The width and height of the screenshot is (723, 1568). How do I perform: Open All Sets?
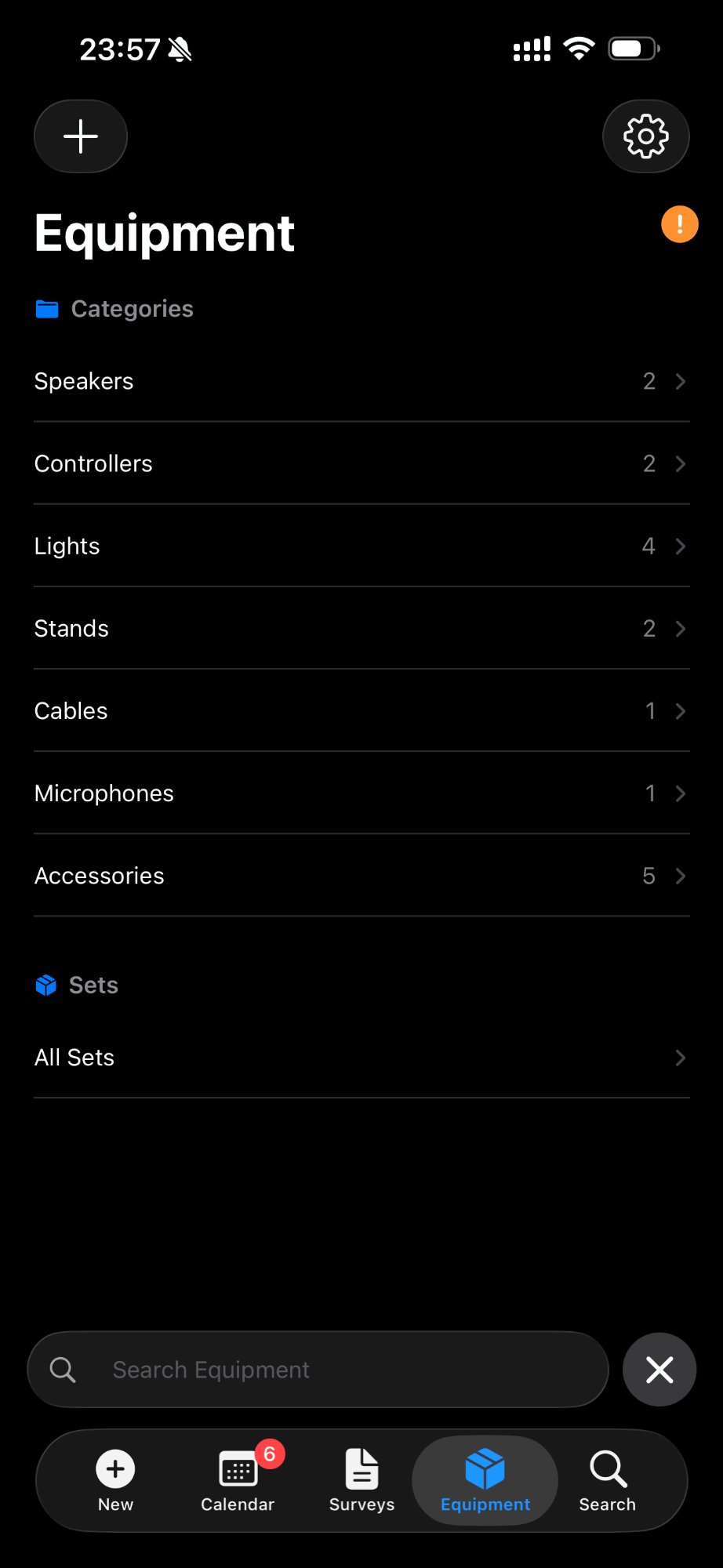point(361,1058)
